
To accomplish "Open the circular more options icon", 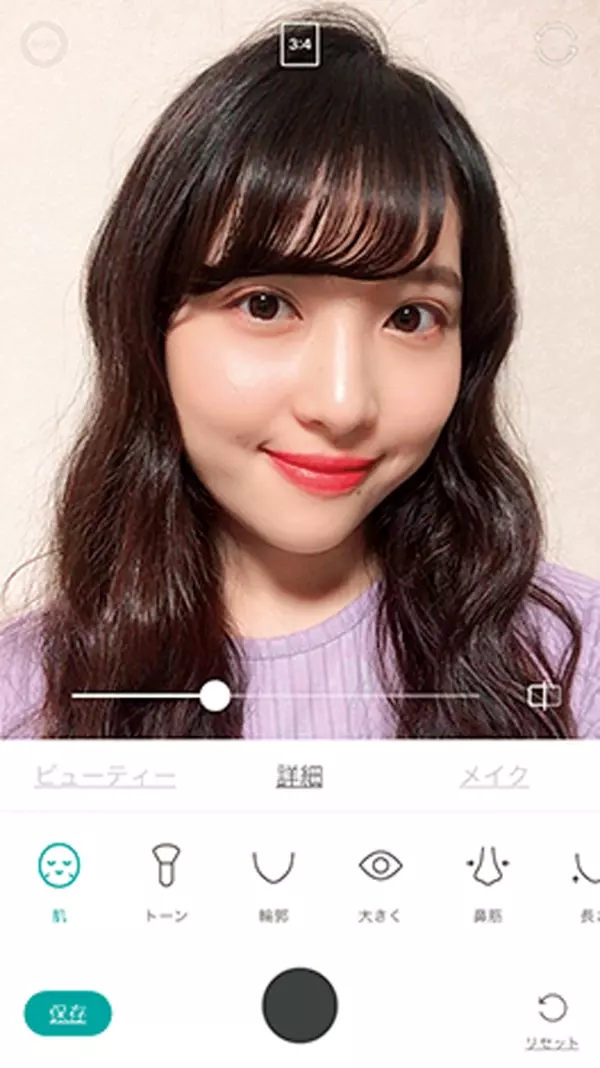I will point(44,44).
